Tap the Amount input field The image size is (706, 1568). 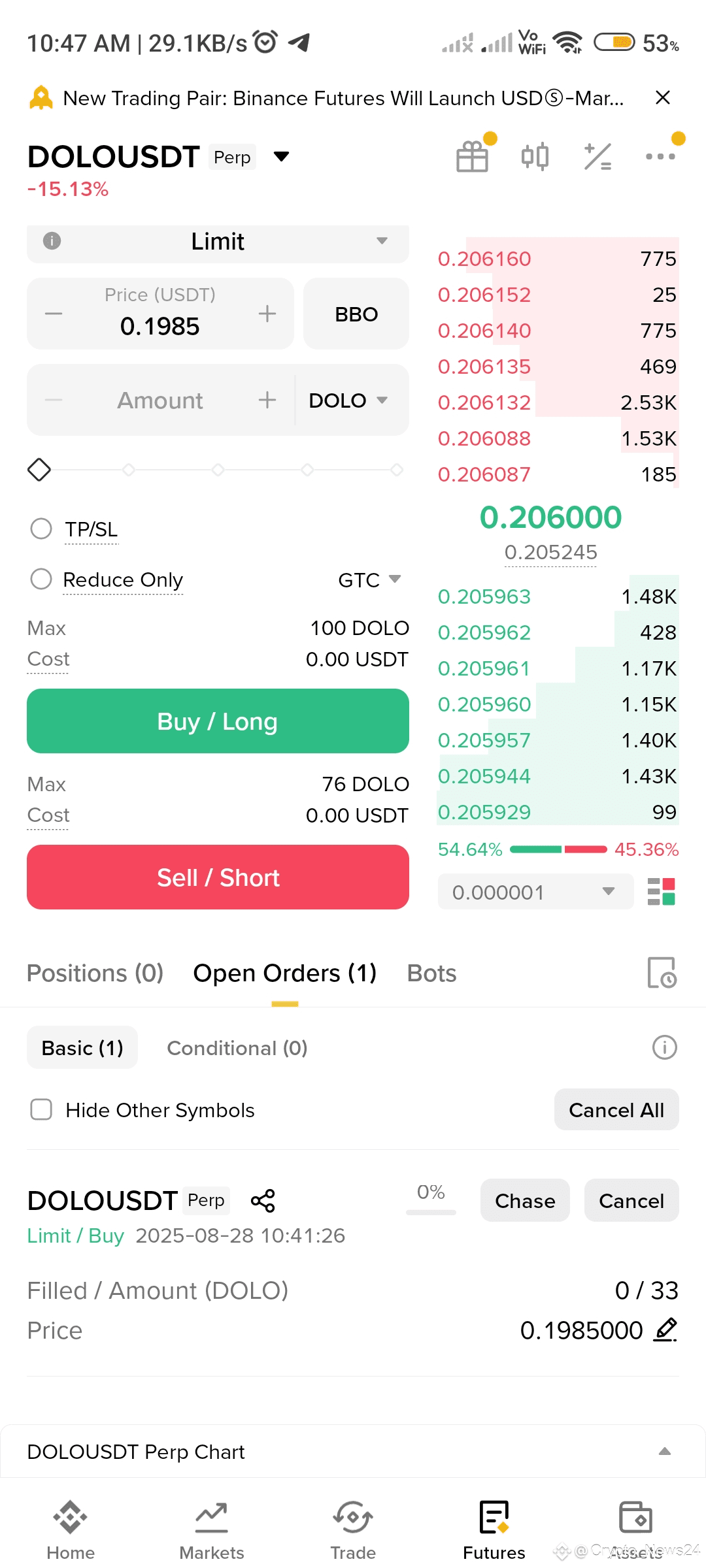pos(160,400)
